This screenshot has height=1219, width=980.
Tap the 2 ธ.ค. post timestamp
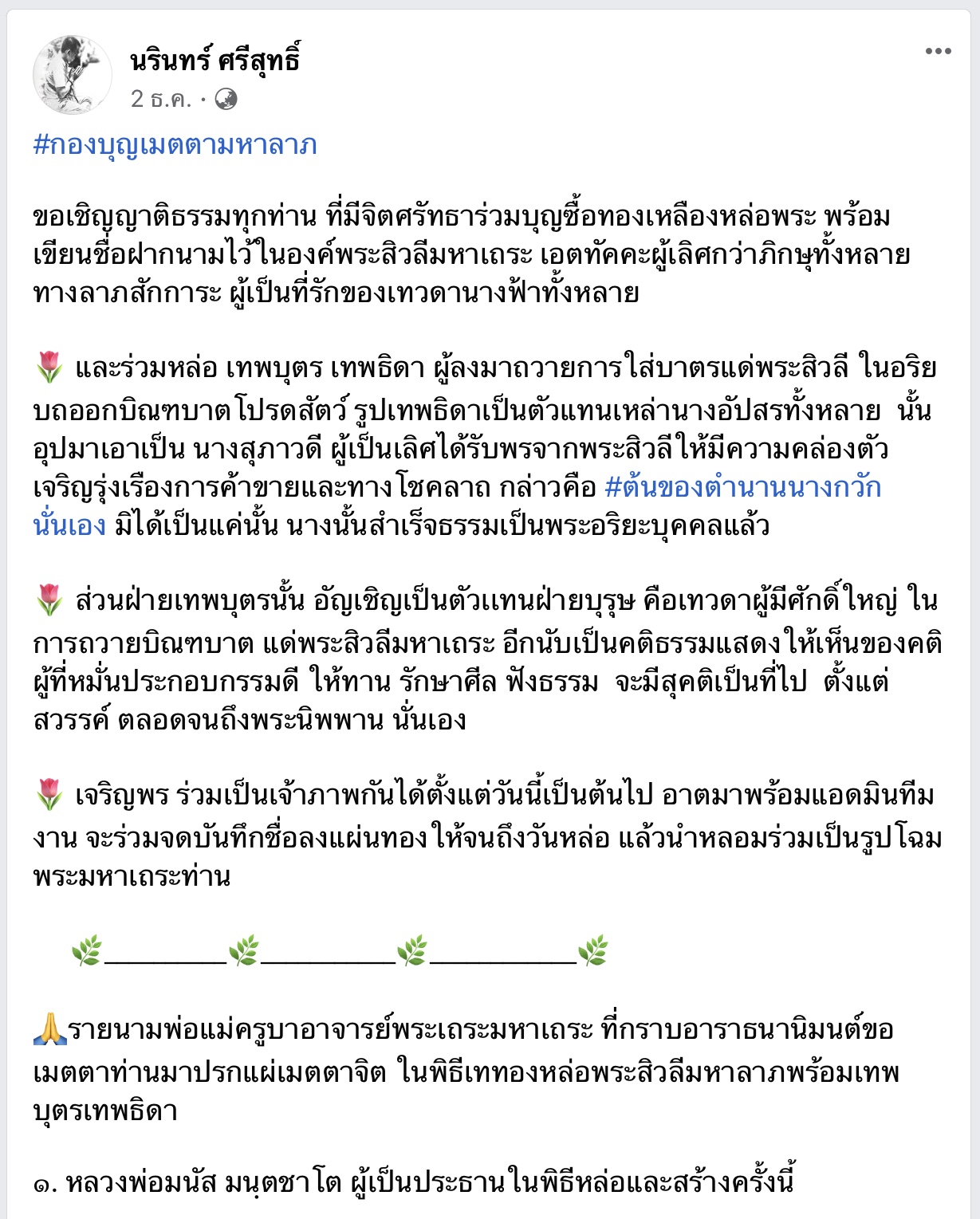161,99
